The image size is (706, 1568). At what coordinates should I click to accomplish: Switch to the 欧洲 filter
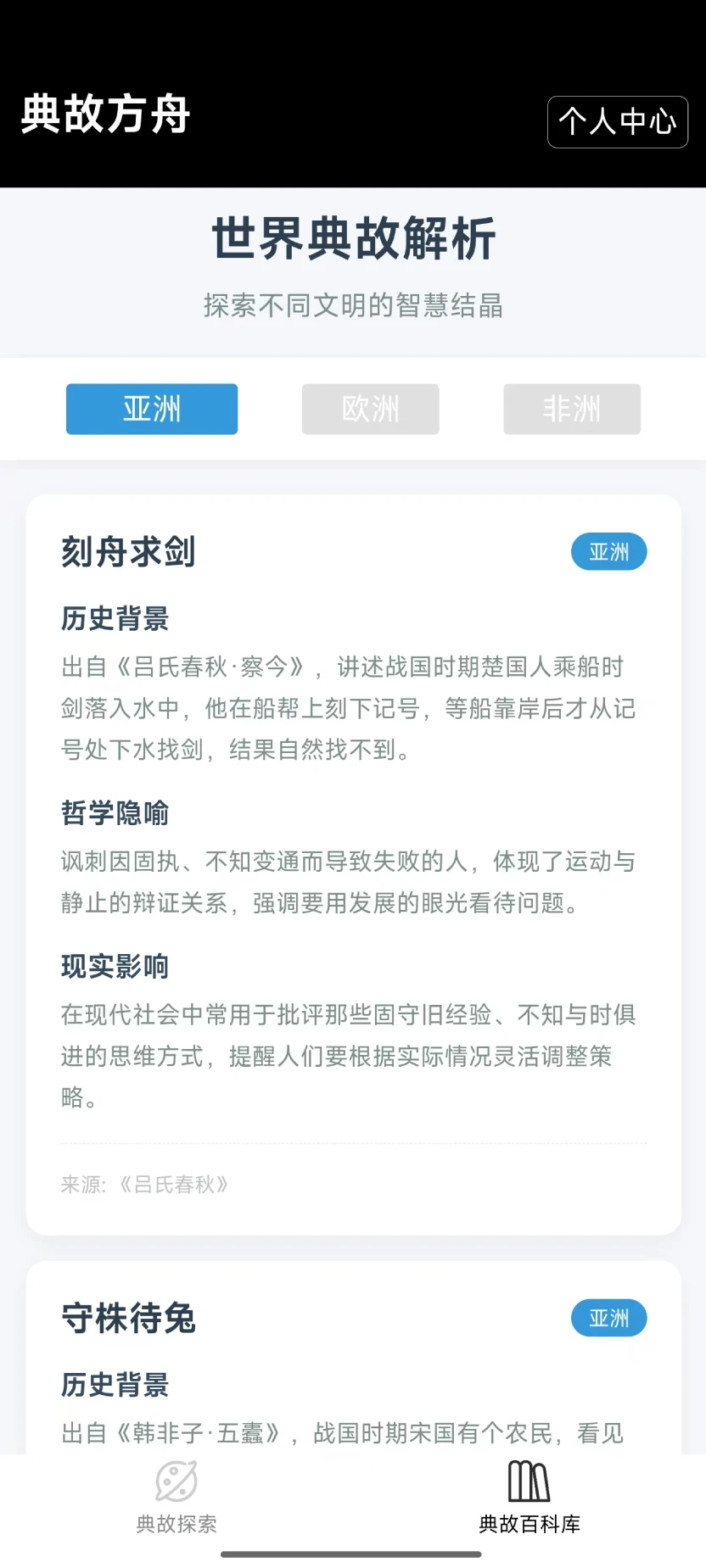[370, 409]
